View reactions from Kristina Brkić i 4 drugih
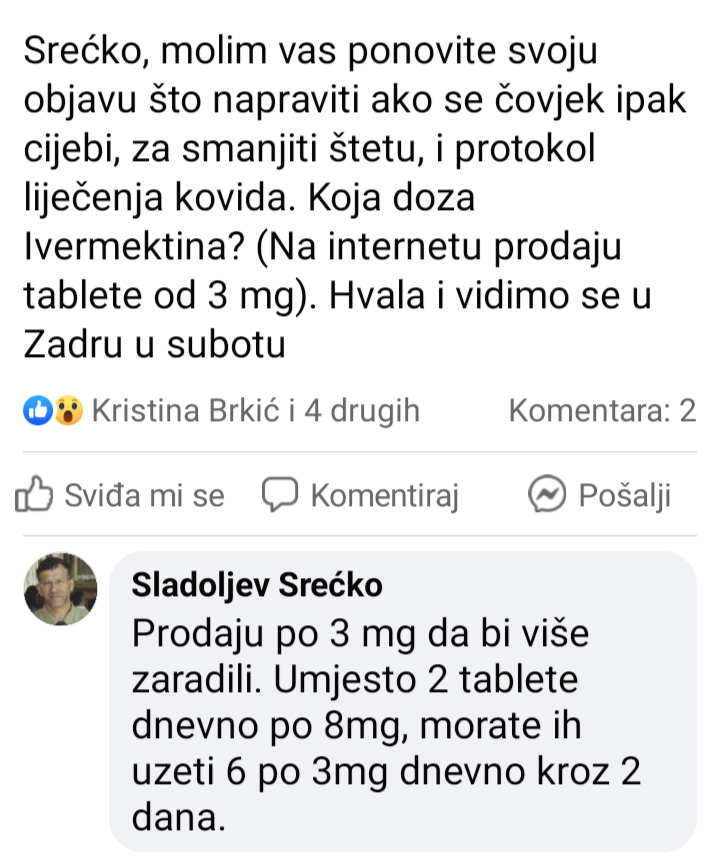Screen dimensions: 720x866 coord(220,410)
